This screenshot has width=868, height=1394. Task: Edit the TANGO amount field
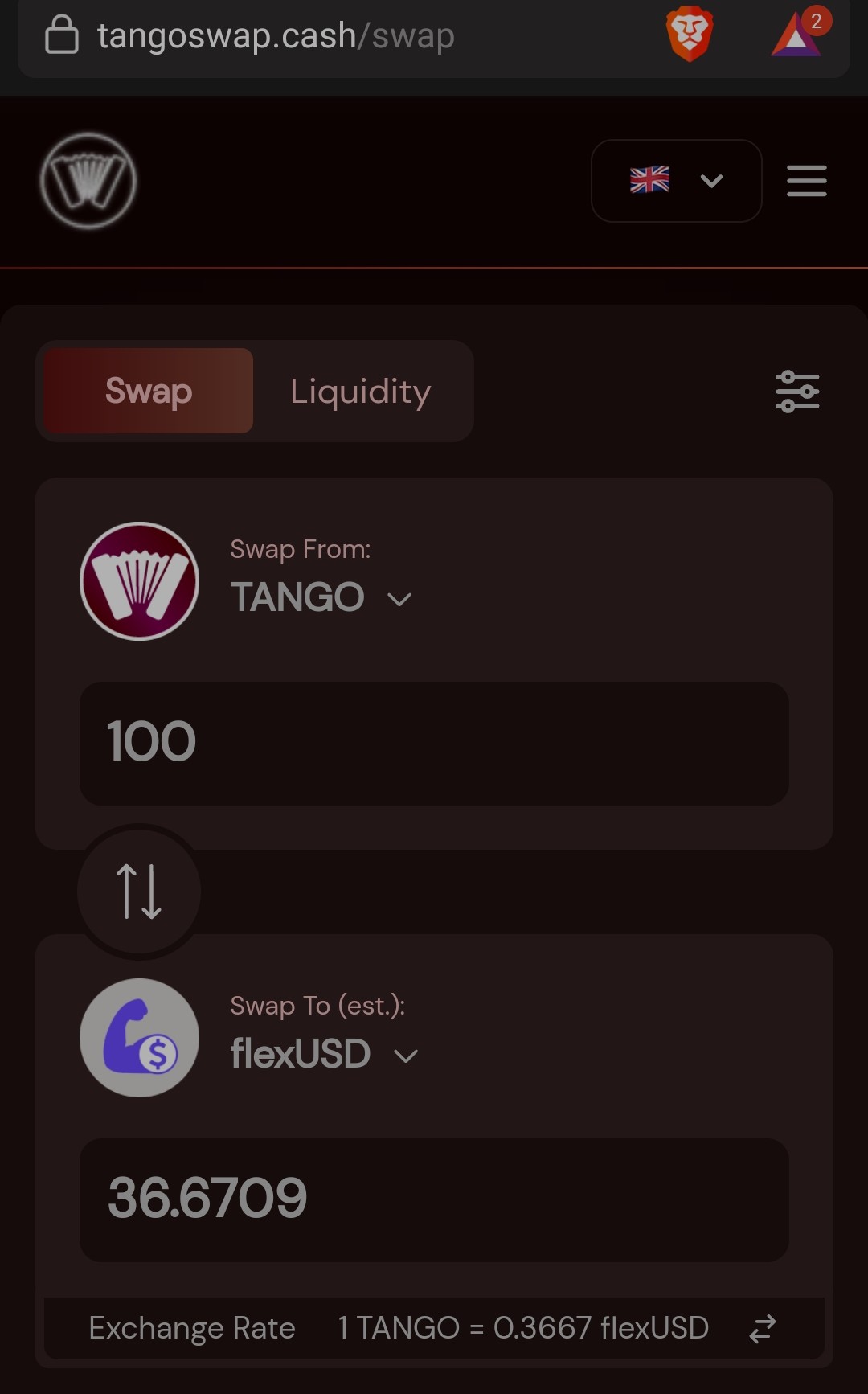point(434,744)
